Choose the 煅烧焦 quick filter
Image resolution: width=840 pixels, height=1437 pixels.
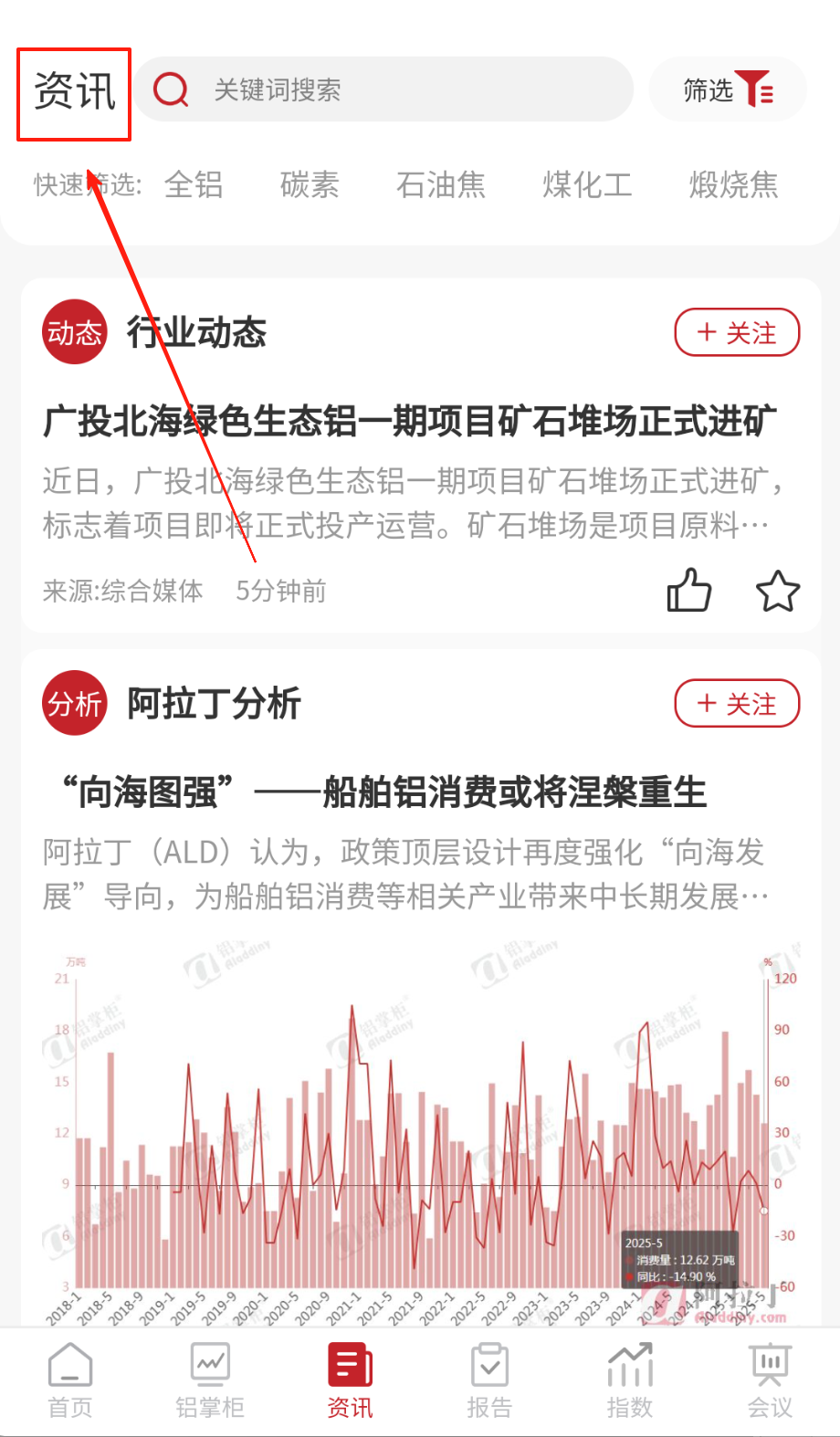[x=733, y=184]
